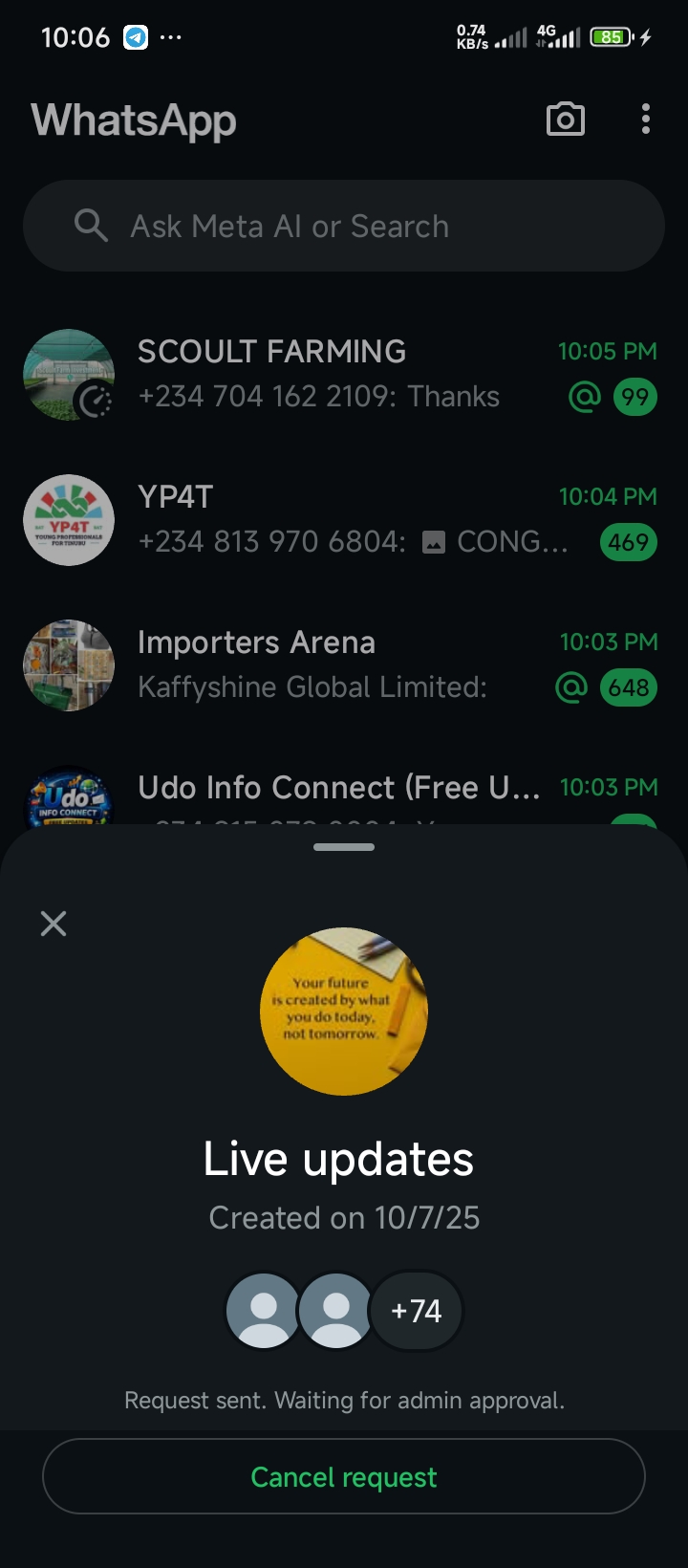Cancel the group join request
688x1568 pixels.
pyautogui.click(x=344, y=1476)
